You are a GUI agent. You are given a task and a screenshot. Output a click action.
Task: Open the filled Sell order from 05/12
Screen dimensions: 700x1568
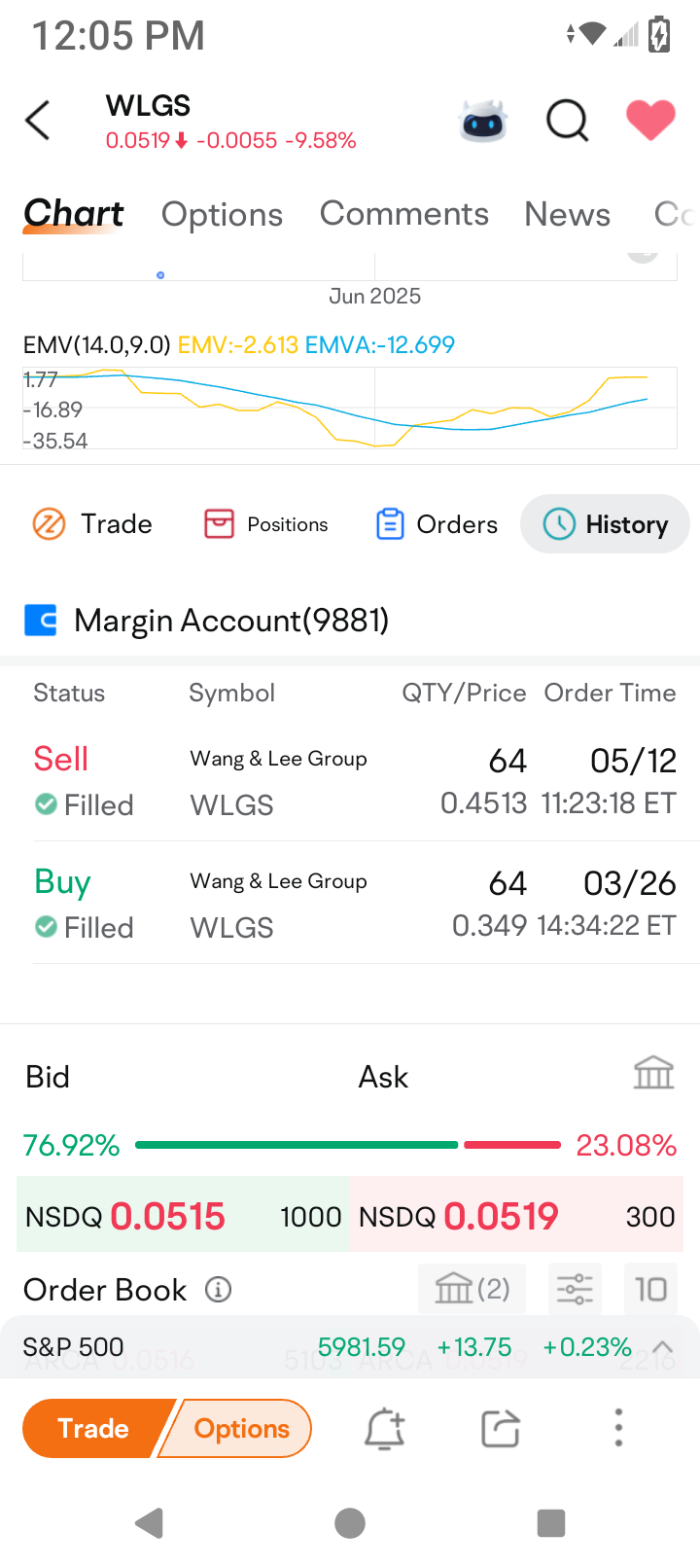[355, 781]
